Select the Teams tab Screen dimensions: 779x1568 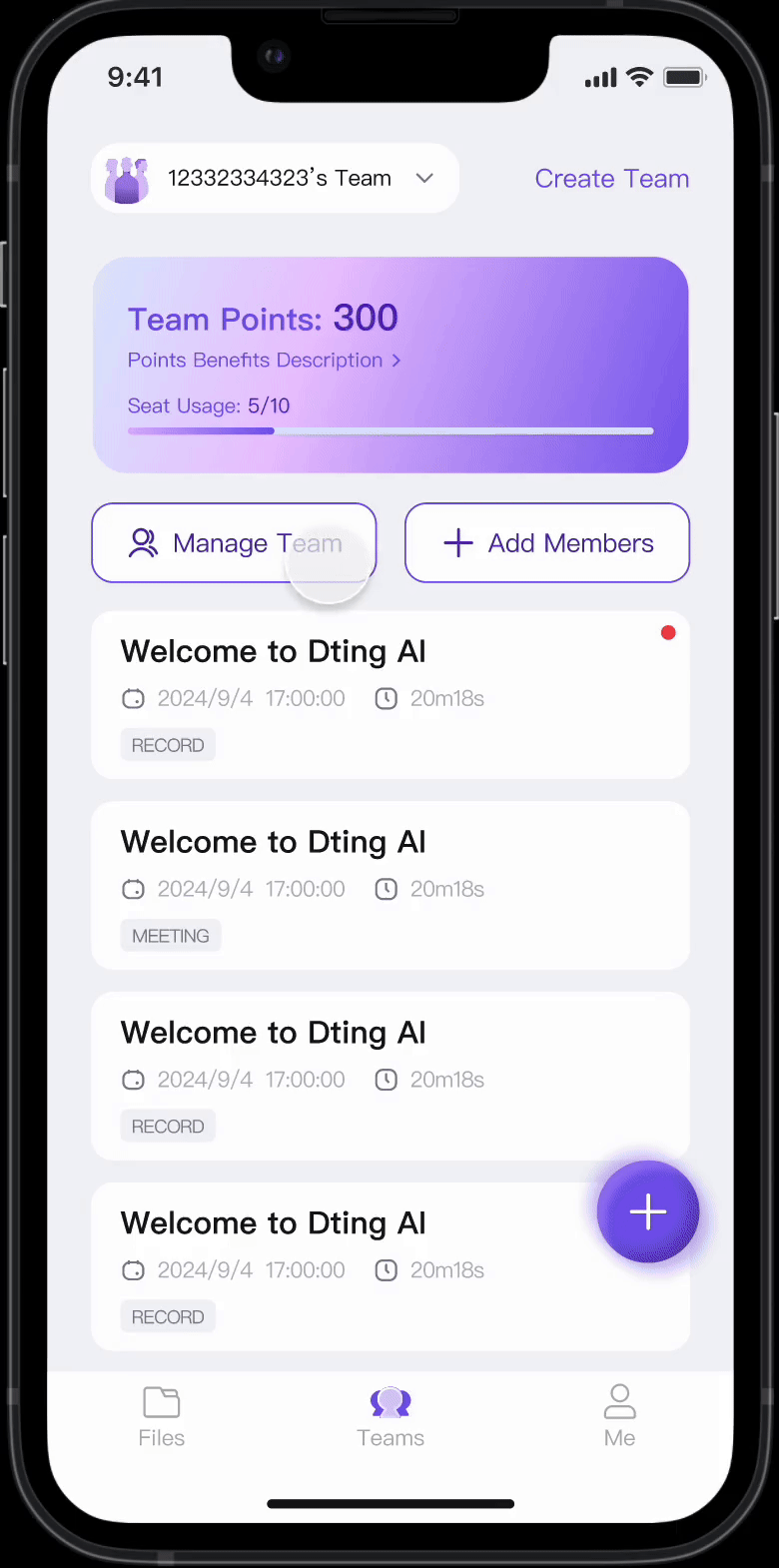coord(390,1416)
